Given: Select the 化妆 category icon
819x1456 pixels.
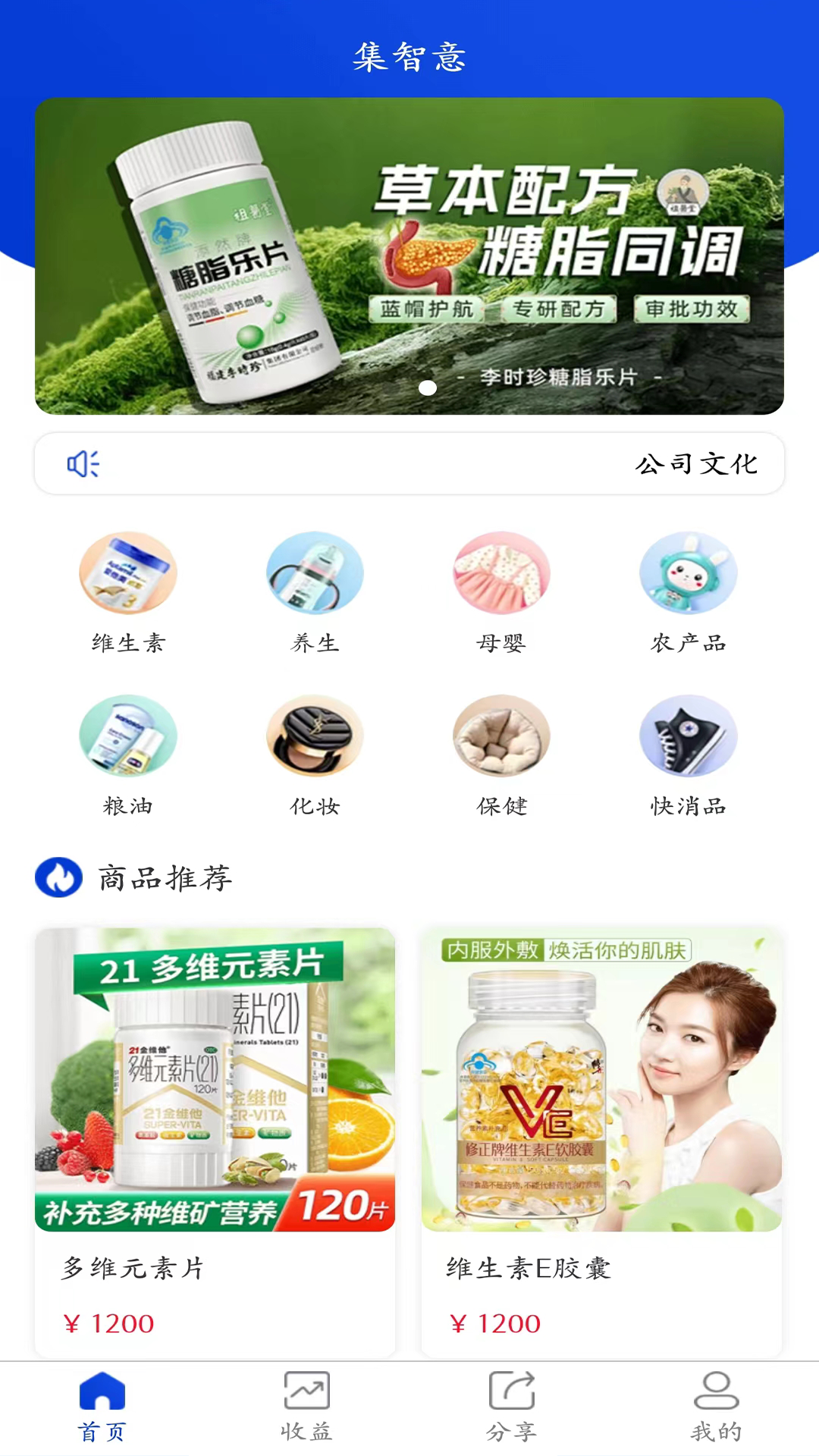Looking at the screenshot, I should 315,736.
